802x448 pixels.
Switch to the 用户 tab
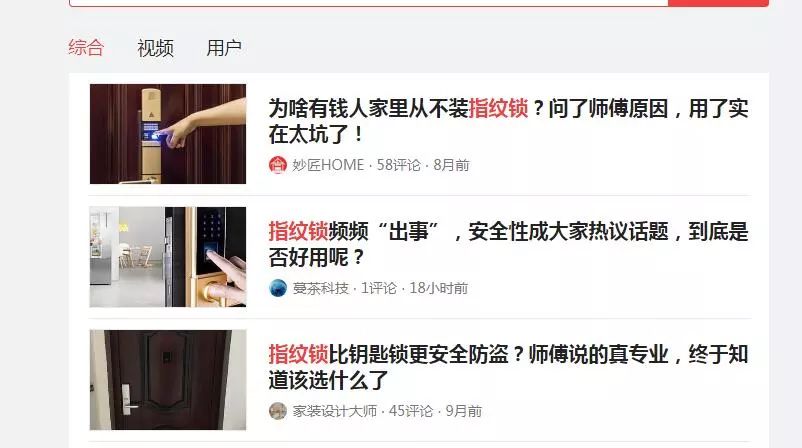pos(224,48)
